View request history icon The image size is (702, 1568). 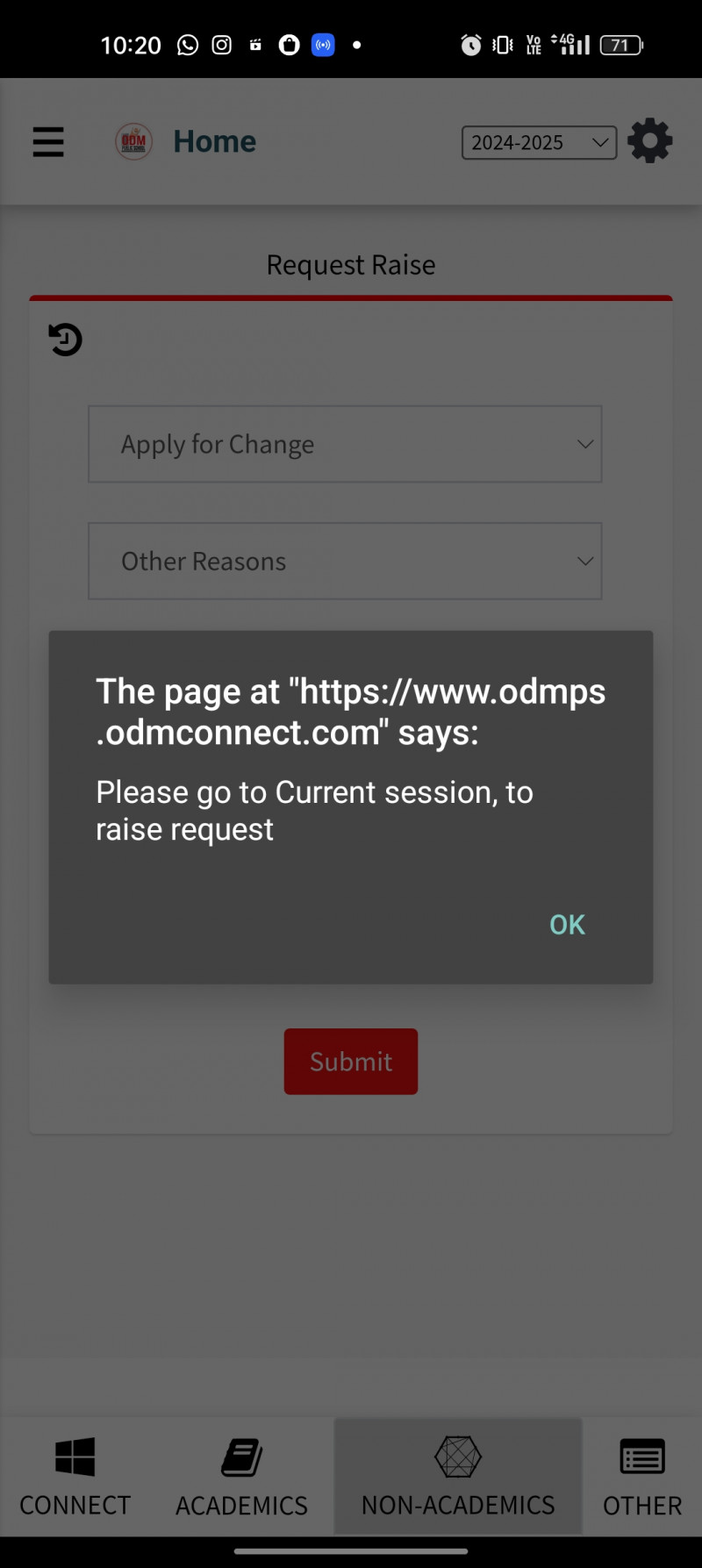pos(65,340)
